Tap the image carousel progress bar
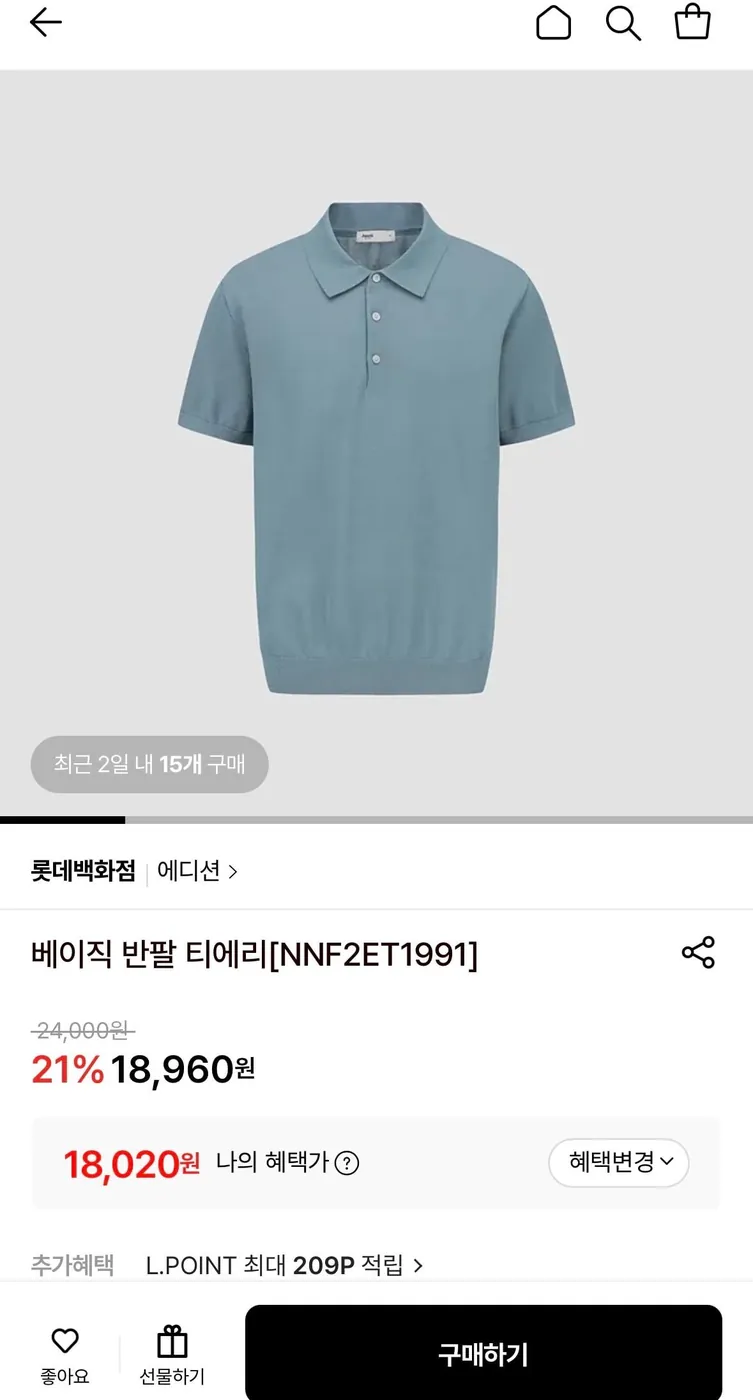The image size is (753, 1400). pos(376,820)
